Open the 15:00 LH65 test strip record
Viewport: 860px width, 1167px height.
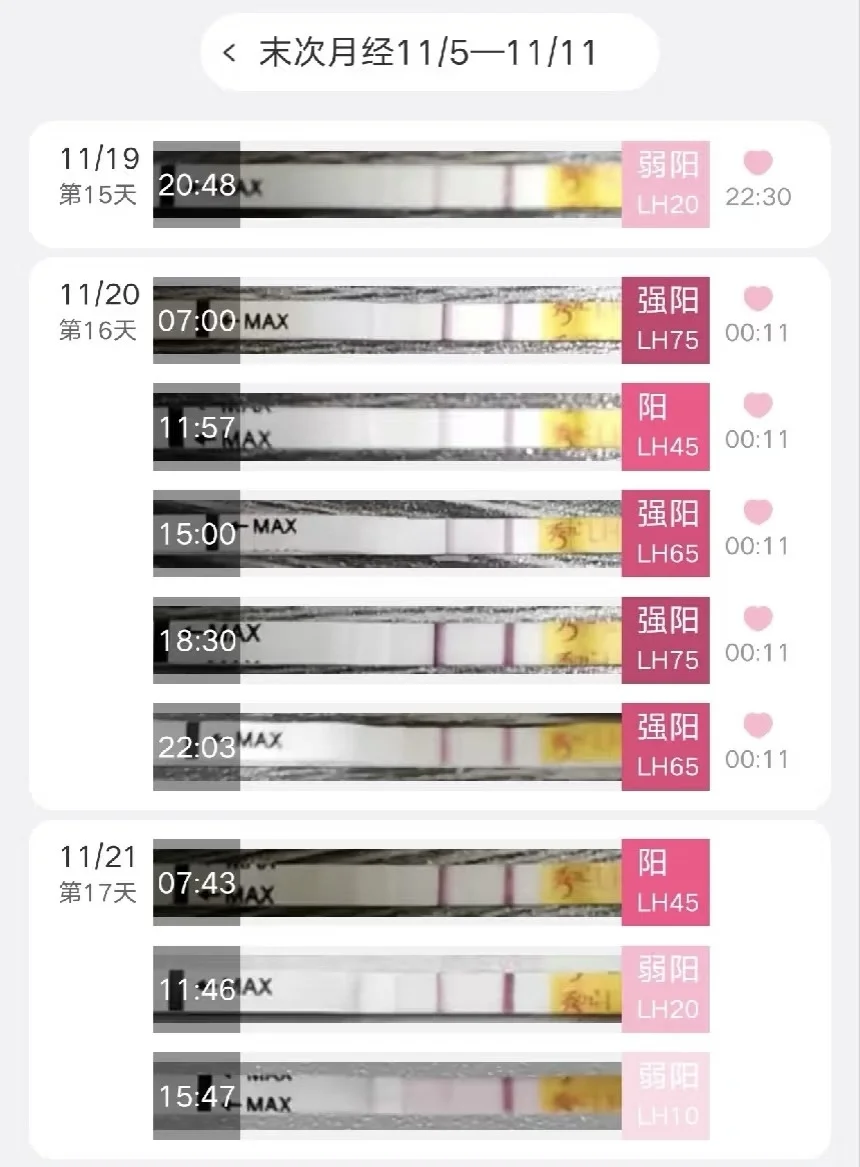pos(431,533)
